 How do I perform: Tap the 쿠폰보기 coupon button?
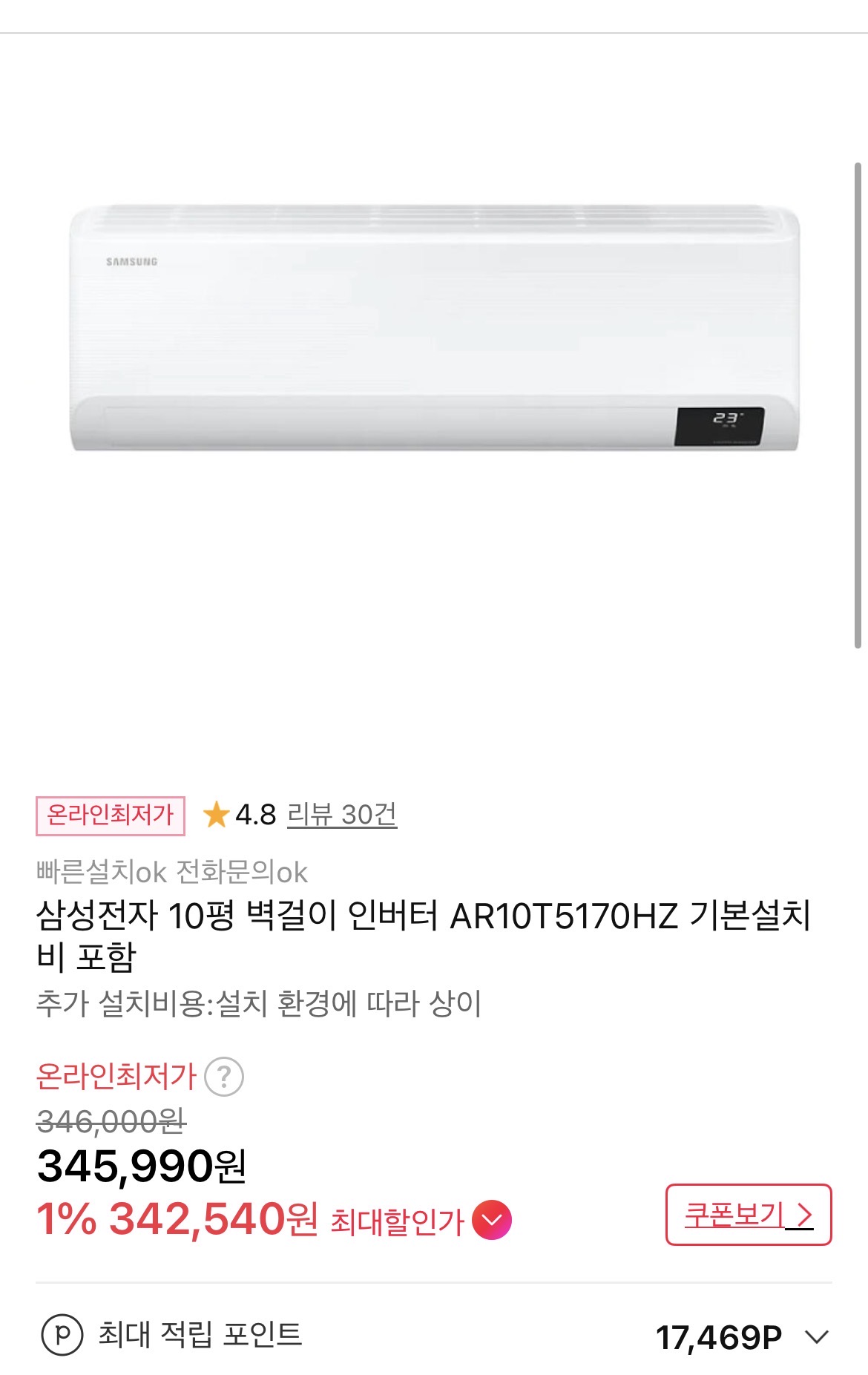pos(749,1215)
